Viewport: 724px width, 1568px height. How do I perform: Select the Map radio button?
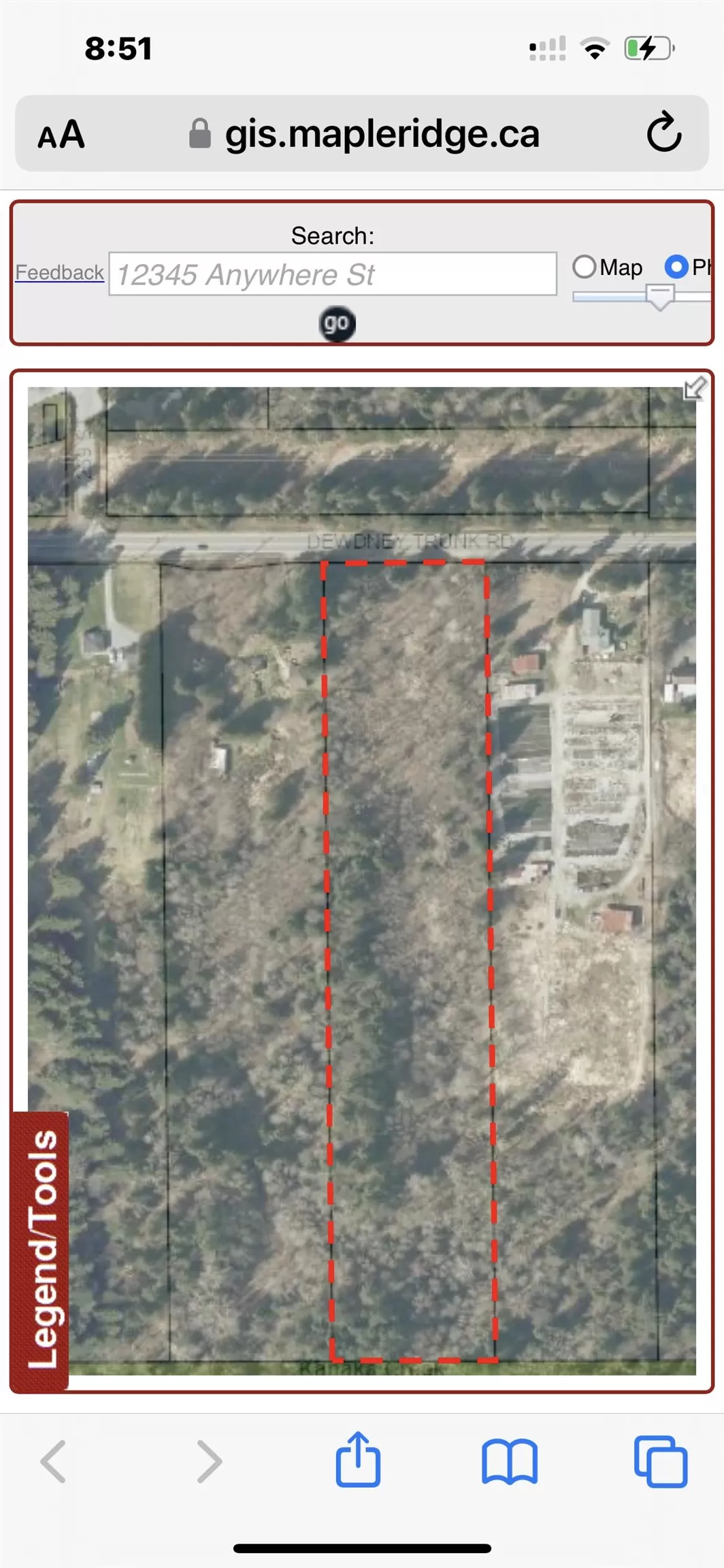[x=585, y=267]
